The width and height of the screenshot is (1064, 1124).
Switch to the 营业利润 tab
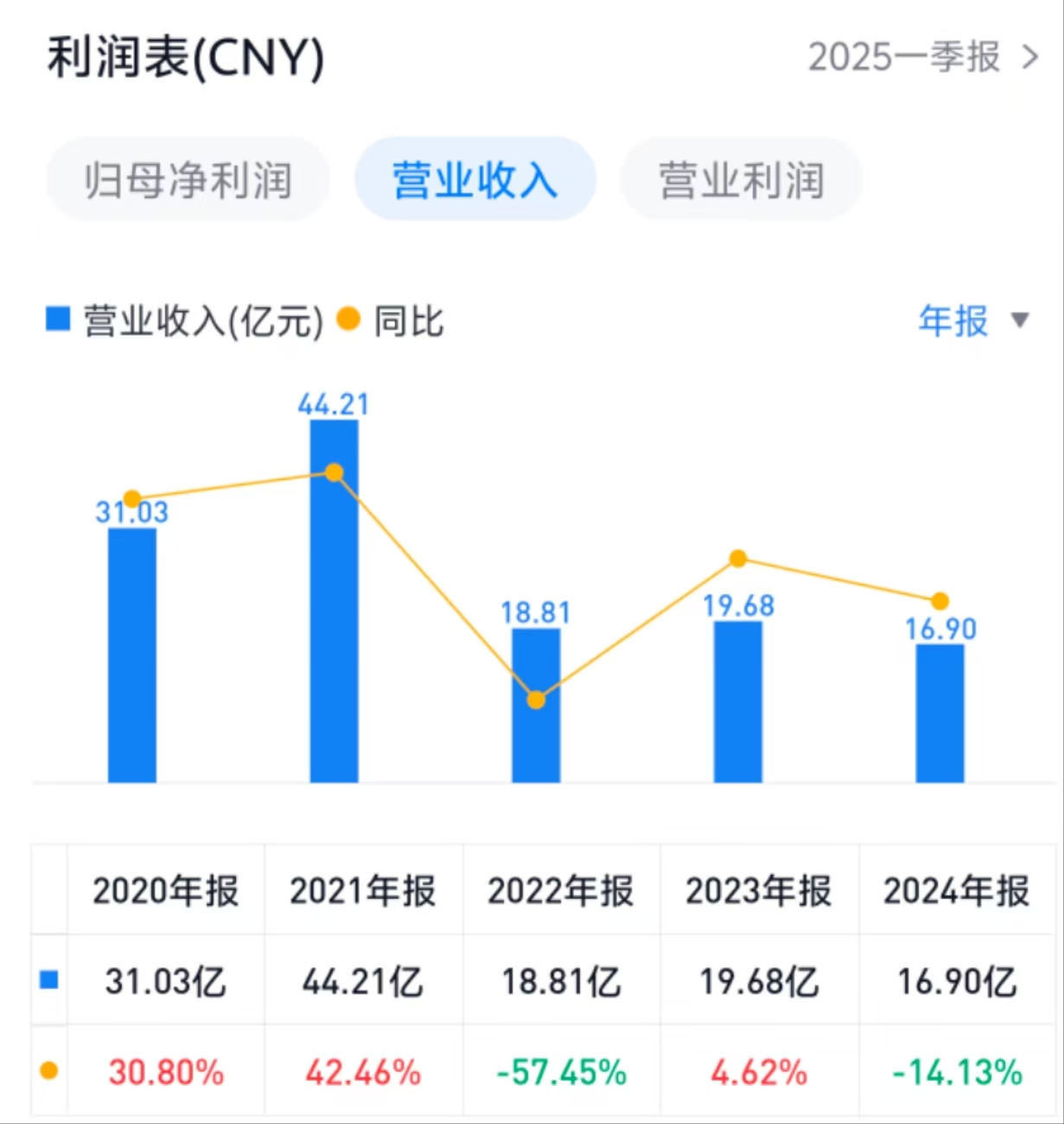tap(741, 179)
